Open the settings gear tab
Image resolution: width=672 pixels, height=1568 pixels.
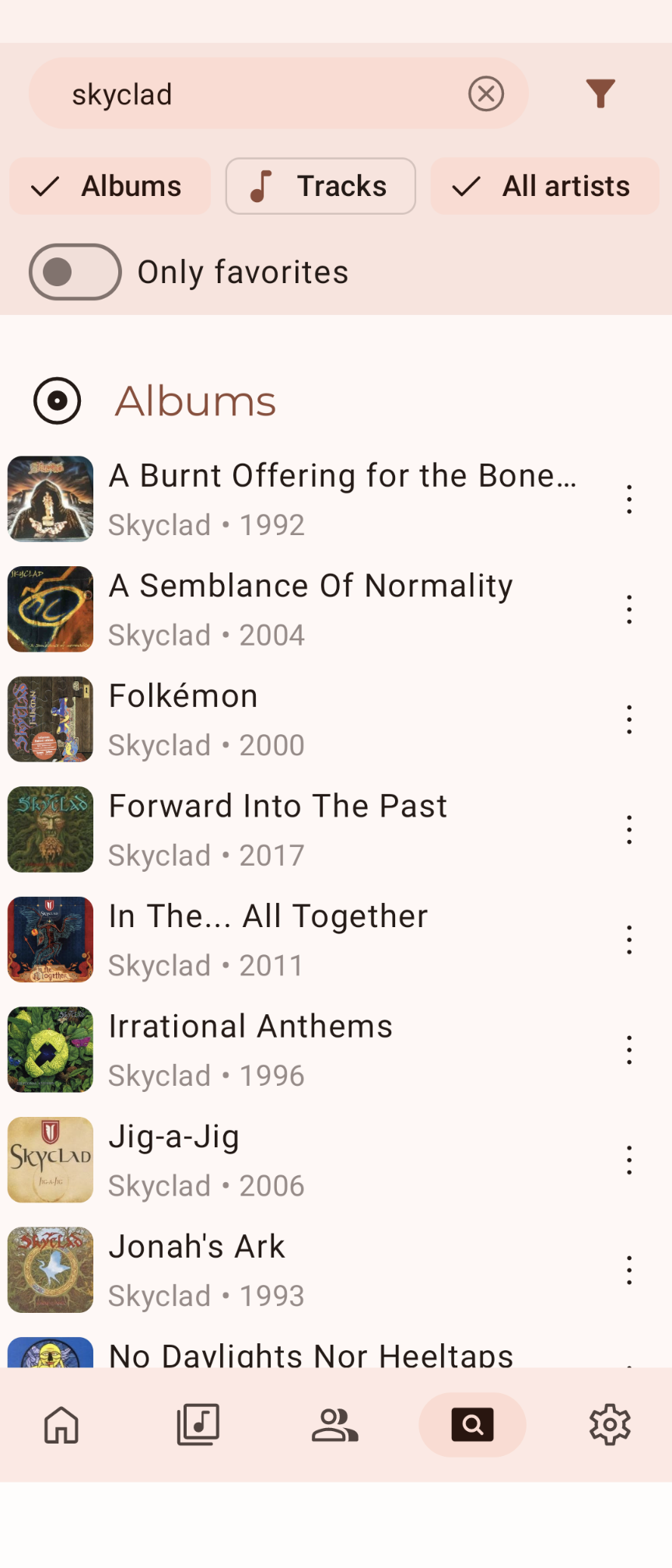[x=610, y=1425]
